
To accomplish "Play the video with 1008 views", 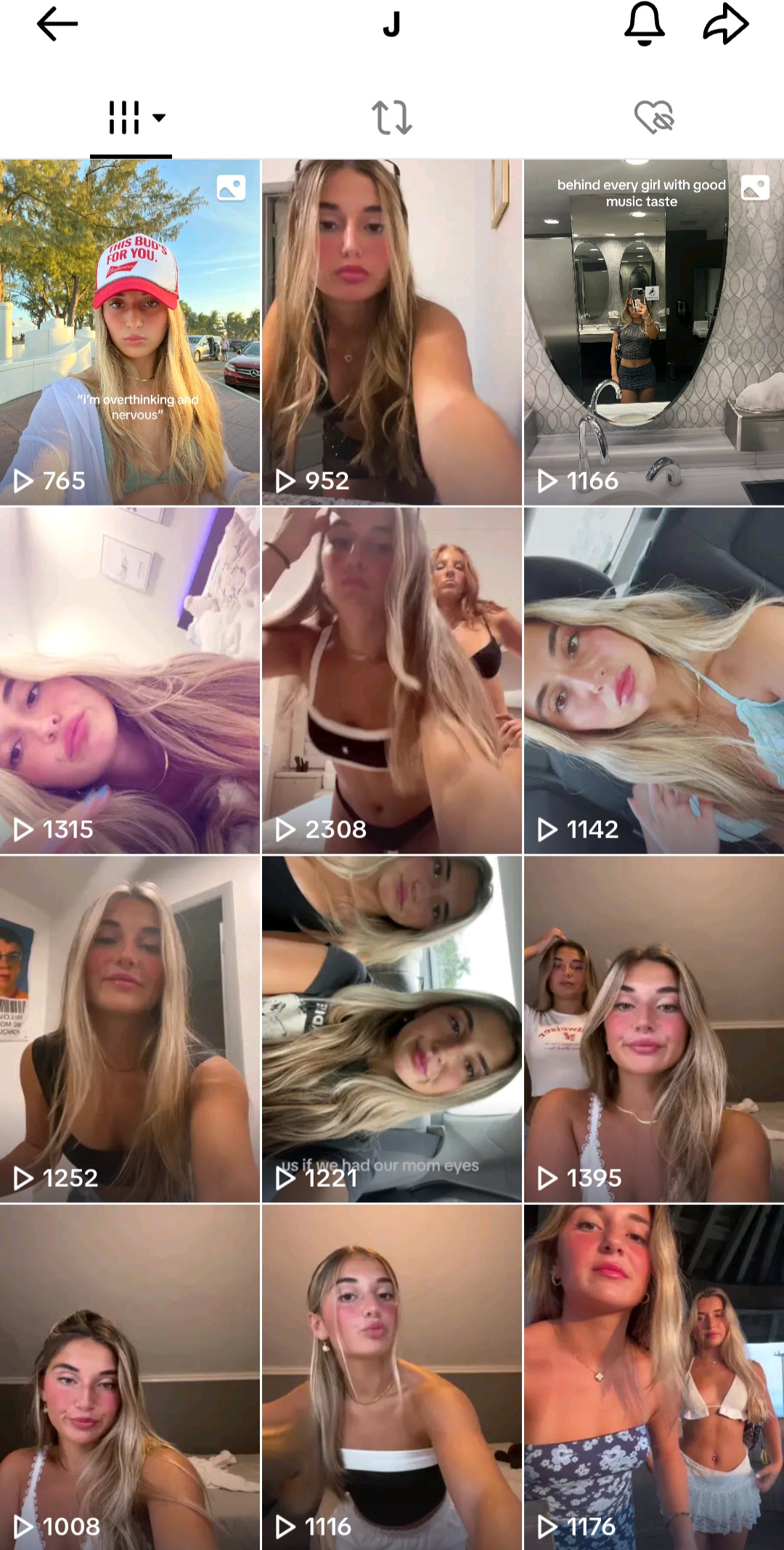I will (x=130, y=1376).
